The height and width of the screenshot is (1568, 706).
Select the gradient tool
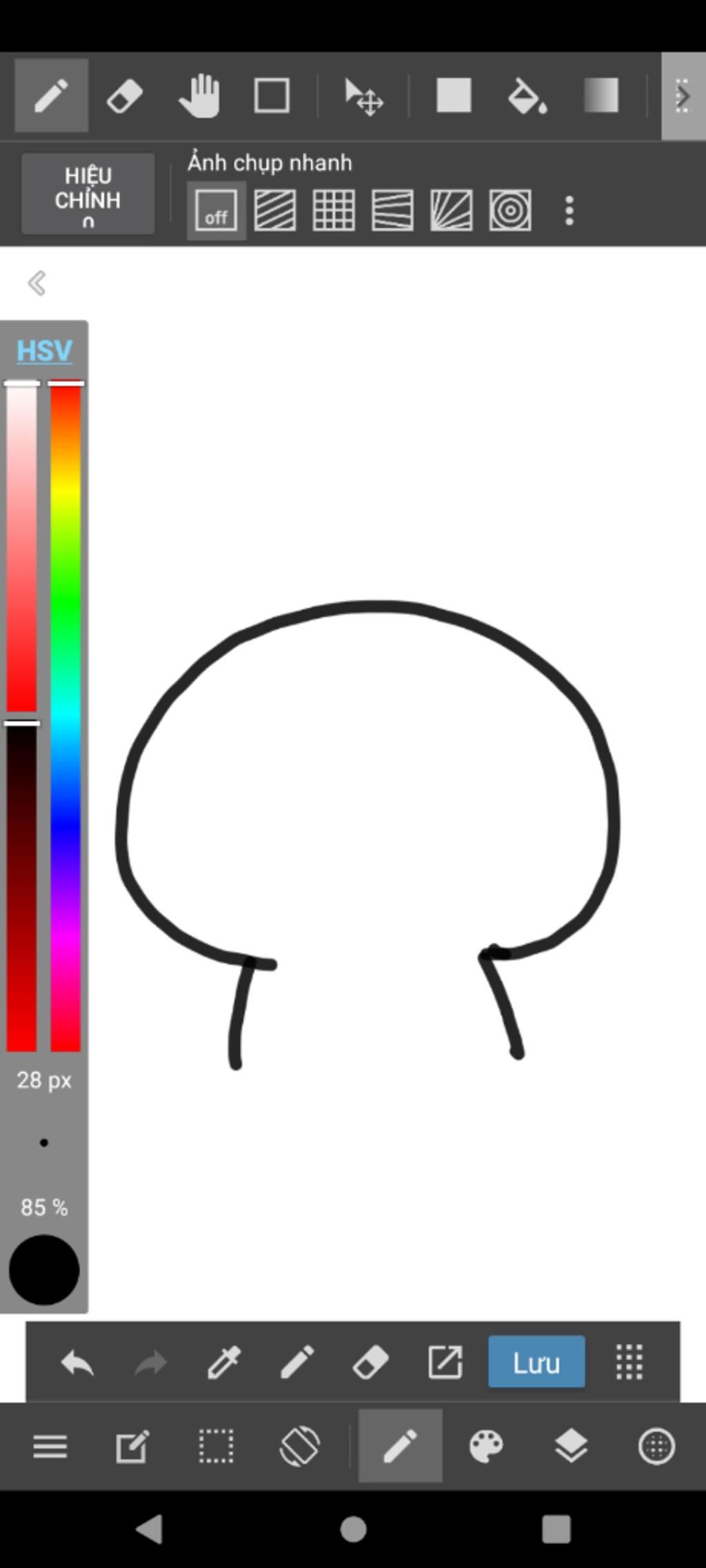pyautogui.click(x=601, y=96)
